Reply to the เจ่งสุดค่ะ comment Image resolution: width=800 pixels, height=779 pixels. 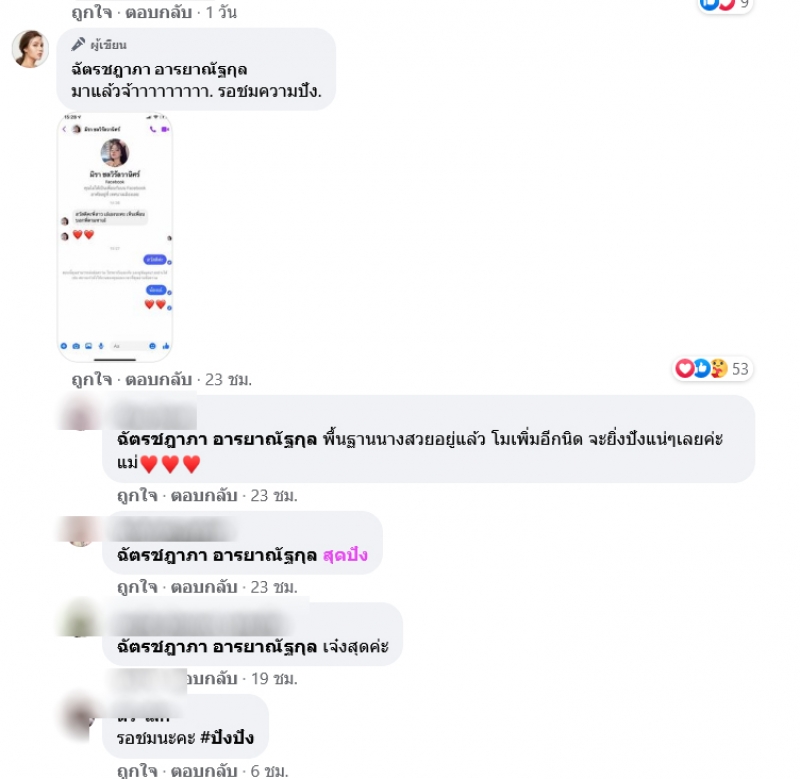tap(204, 679)
